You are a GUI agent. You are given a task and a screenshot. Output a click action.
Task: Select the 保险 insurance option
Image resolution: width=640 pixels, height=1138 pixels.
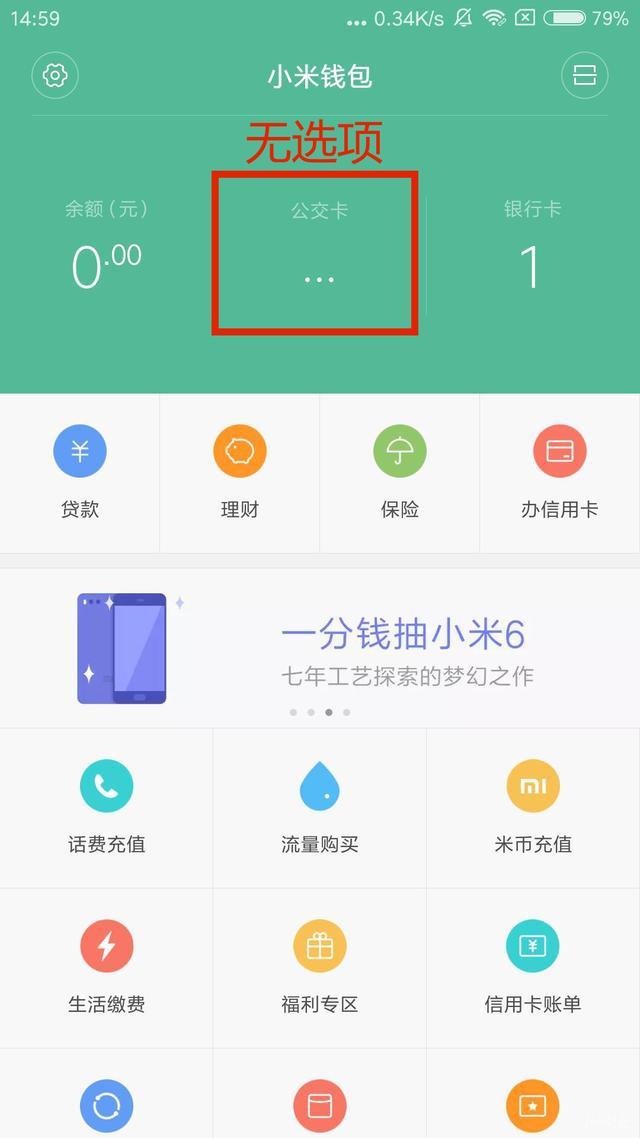click(400, 472)
